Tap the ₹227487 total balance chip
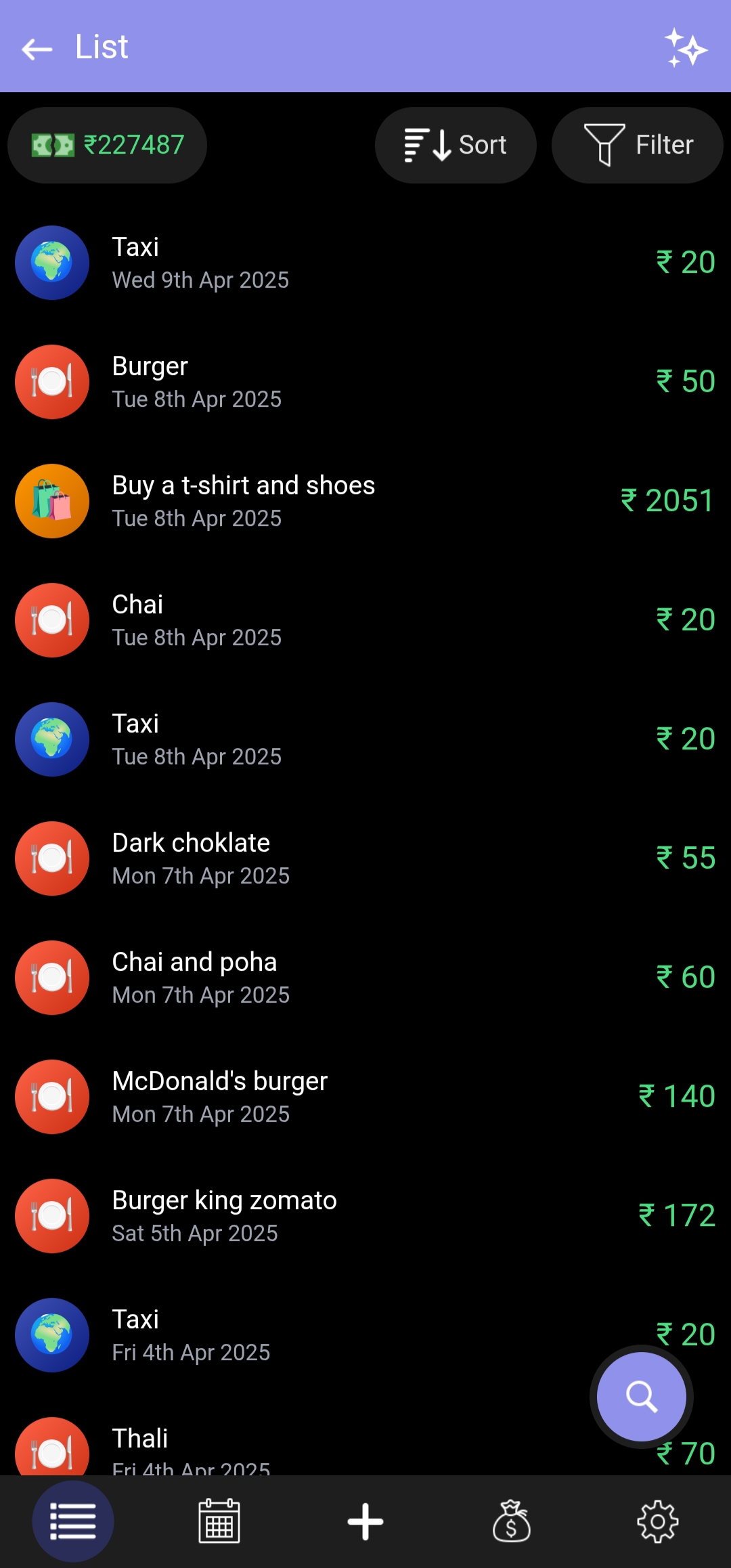 click(x=107, y=145)
